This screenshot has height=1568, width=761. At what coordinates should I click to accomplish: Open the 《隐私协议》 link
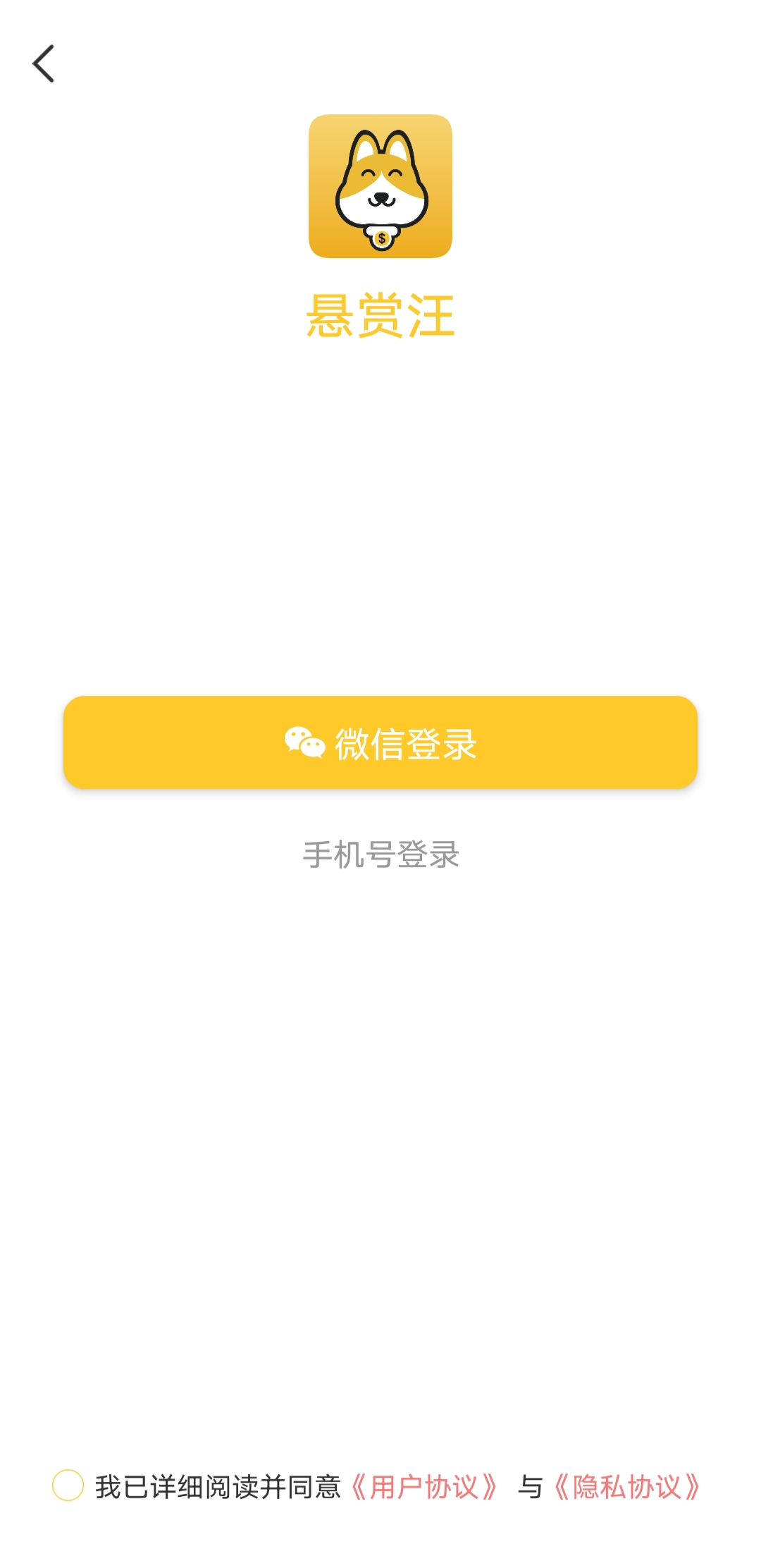coord(626,1487)
